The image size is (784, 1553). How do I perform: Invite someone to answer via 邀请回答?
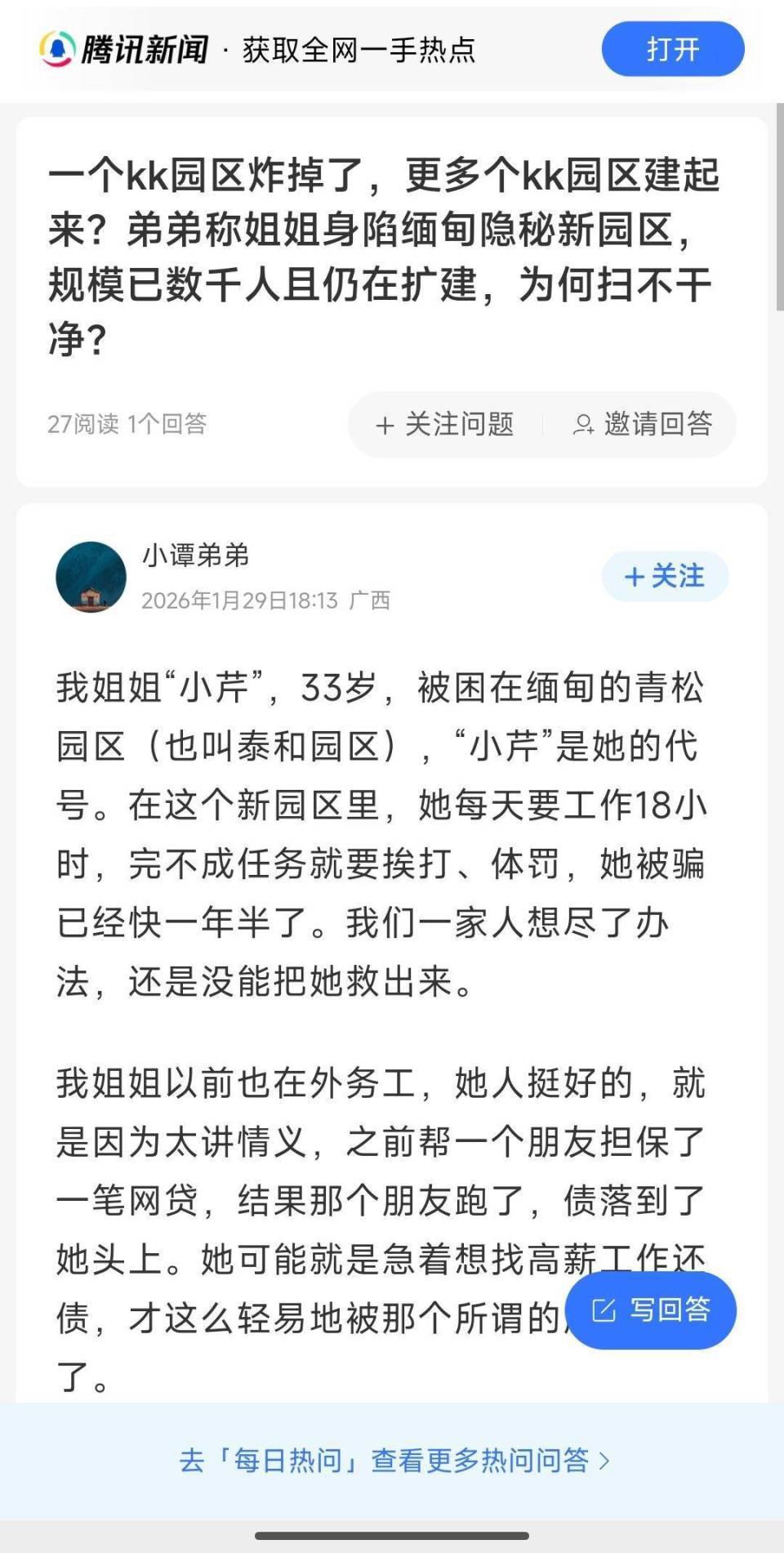pyautogui.click(x=642, y=424)
